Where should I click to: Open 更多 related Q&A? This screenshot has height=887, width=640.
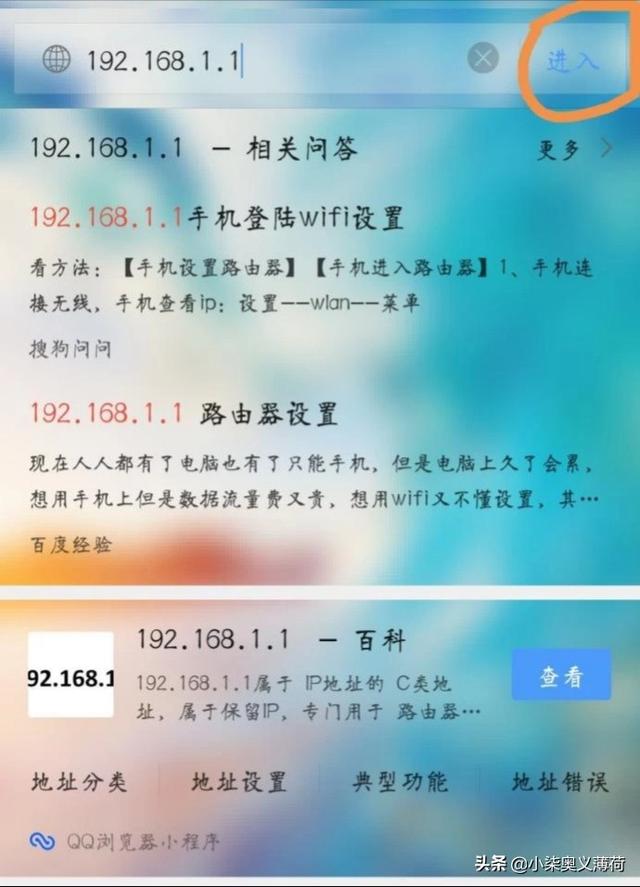(574, 149)
